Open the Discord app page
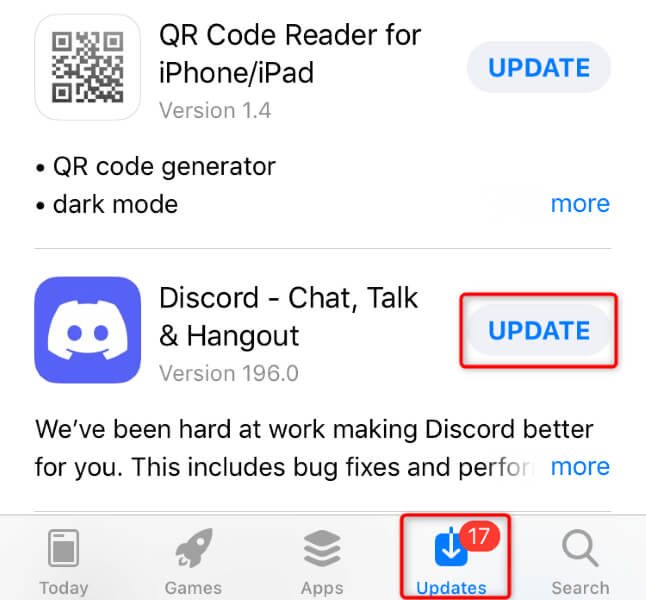 [87, 330]
